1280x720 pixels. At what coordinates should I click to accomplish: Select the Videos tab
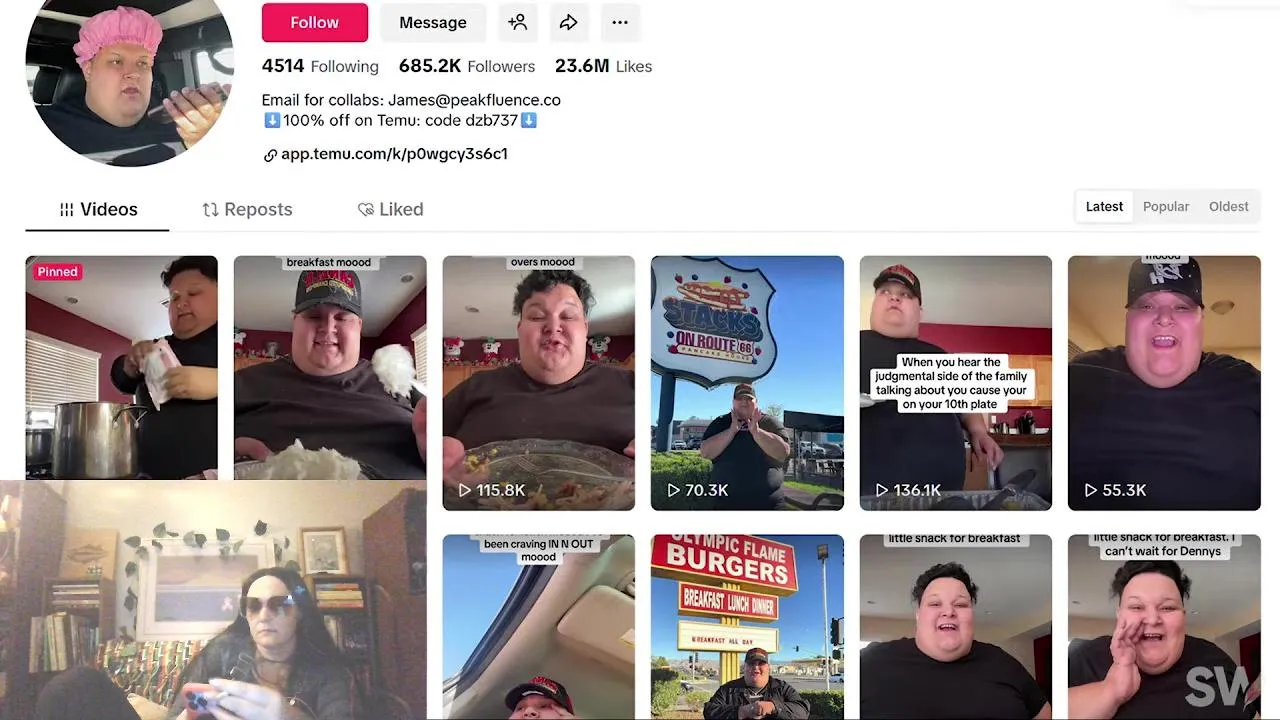pos(98,209)
